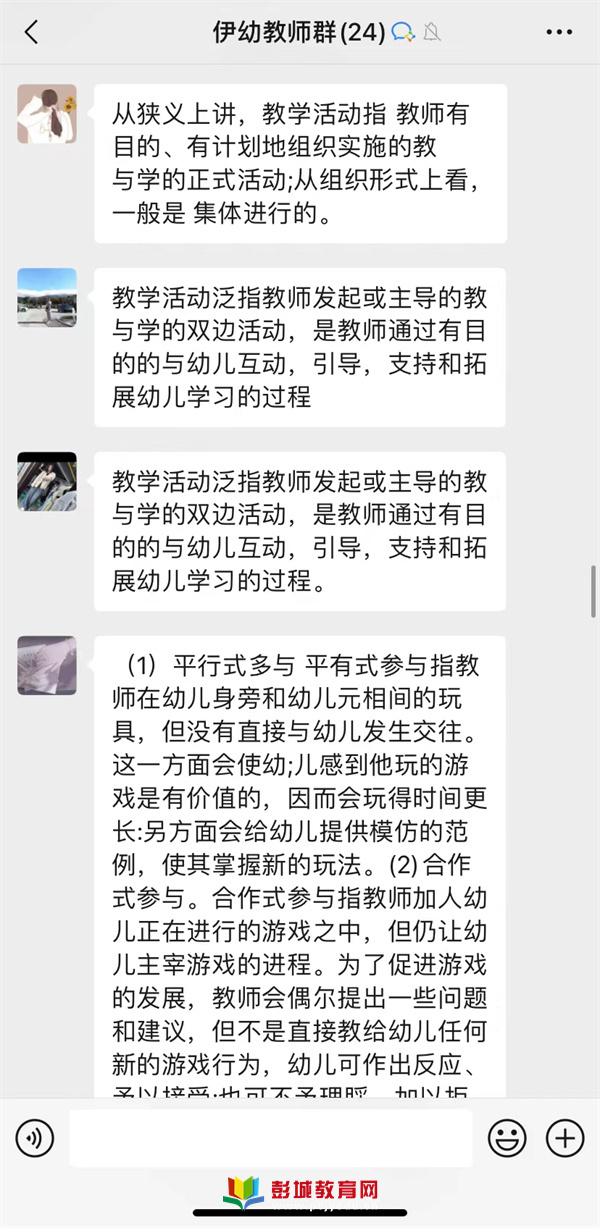Tap the message input field
Image resolution: width=600 pixels, height=1228 pixels.
(270, 1138)
